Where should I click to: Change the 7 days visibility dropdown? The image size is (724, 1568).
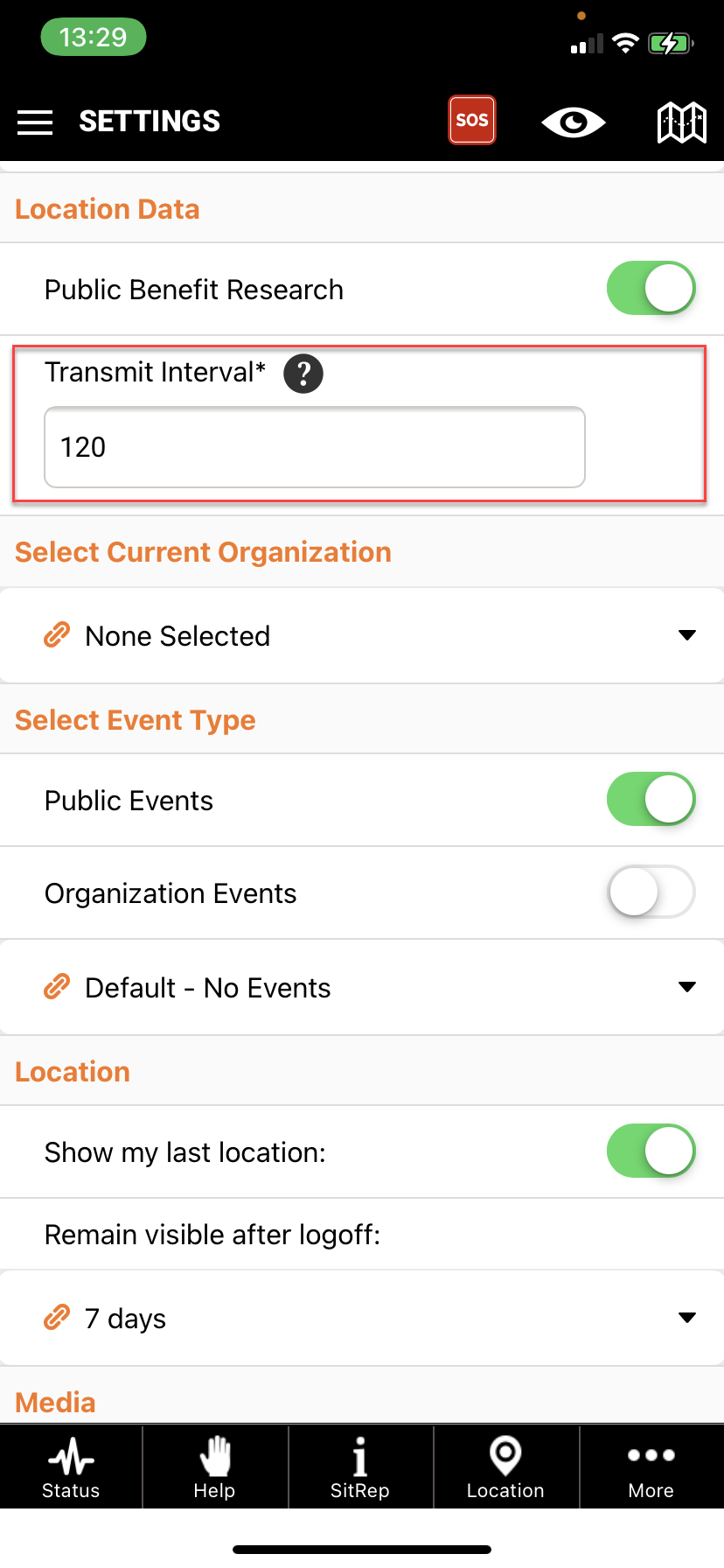(362, 1319)
